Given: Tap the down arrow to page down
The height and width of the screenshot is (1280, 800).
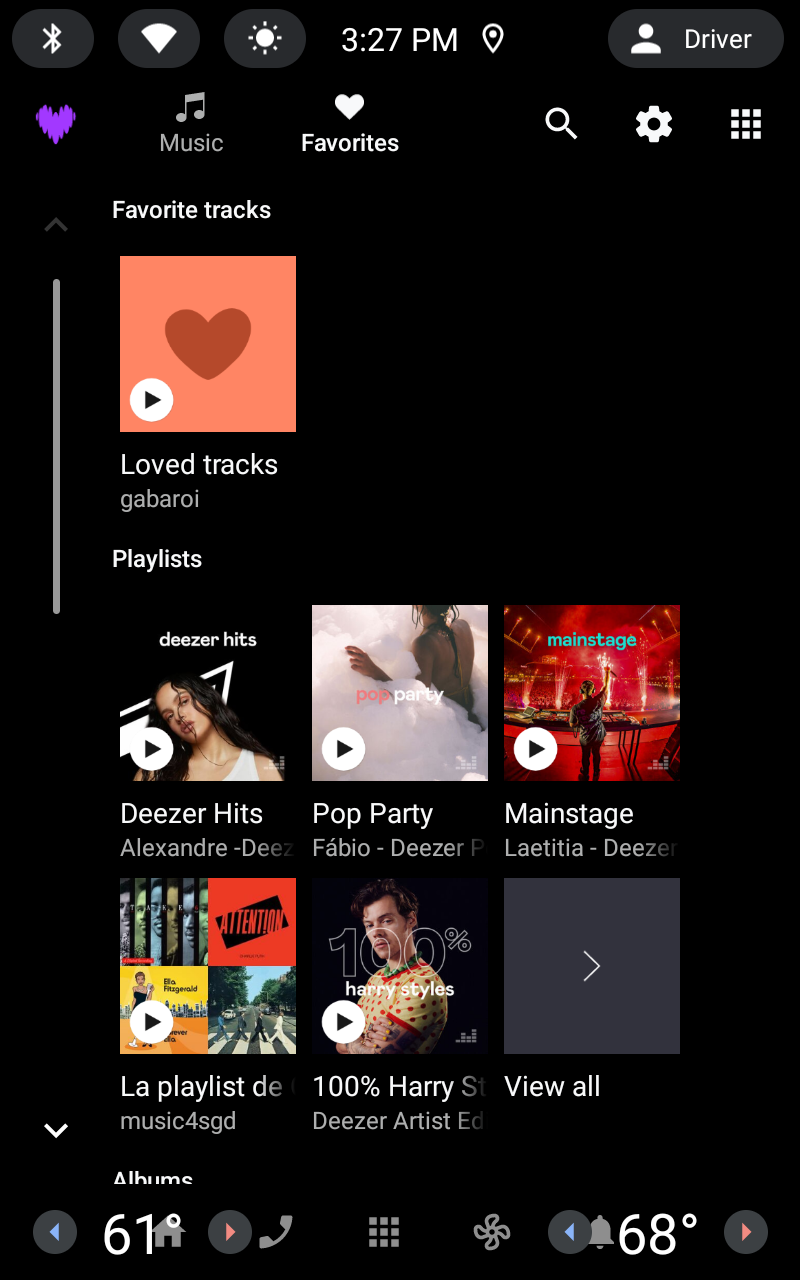Looking at the screenshot, I should pos(56,1130).
